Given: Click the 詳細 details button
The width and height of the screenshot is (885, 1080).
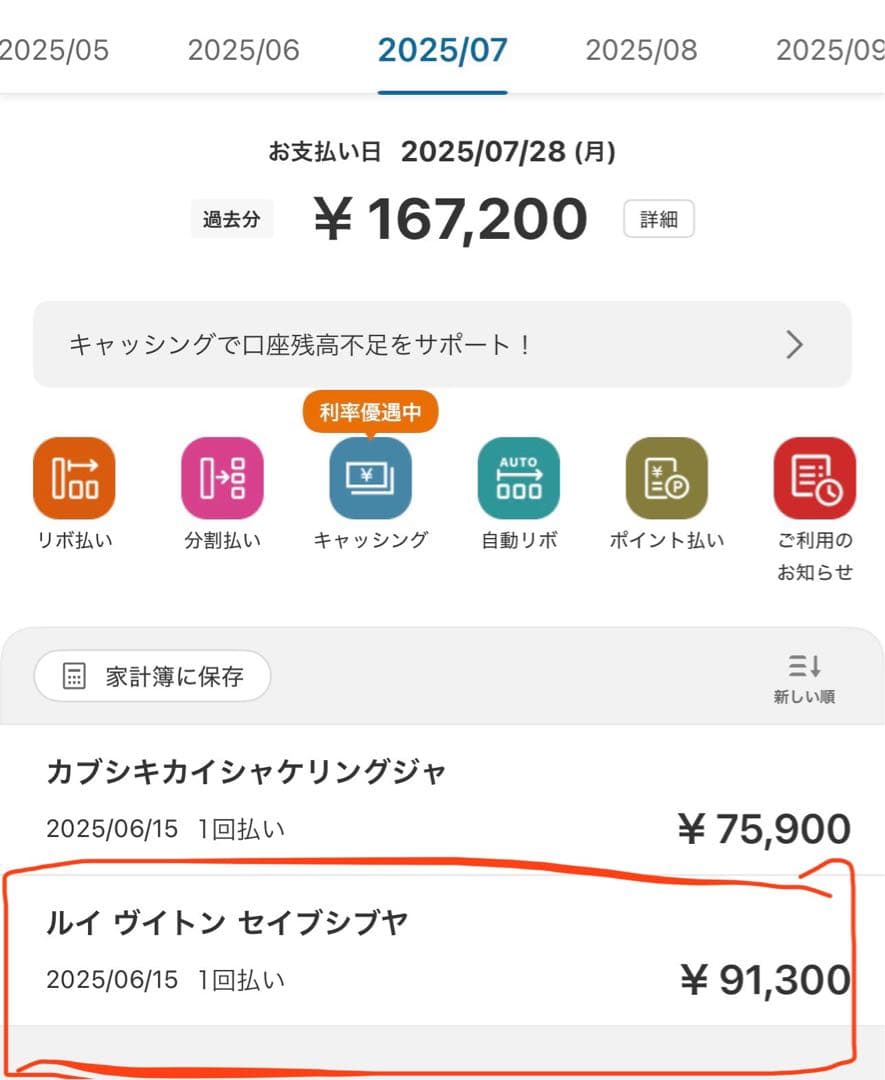Looking at the screenshot, I should coord(658,218).
